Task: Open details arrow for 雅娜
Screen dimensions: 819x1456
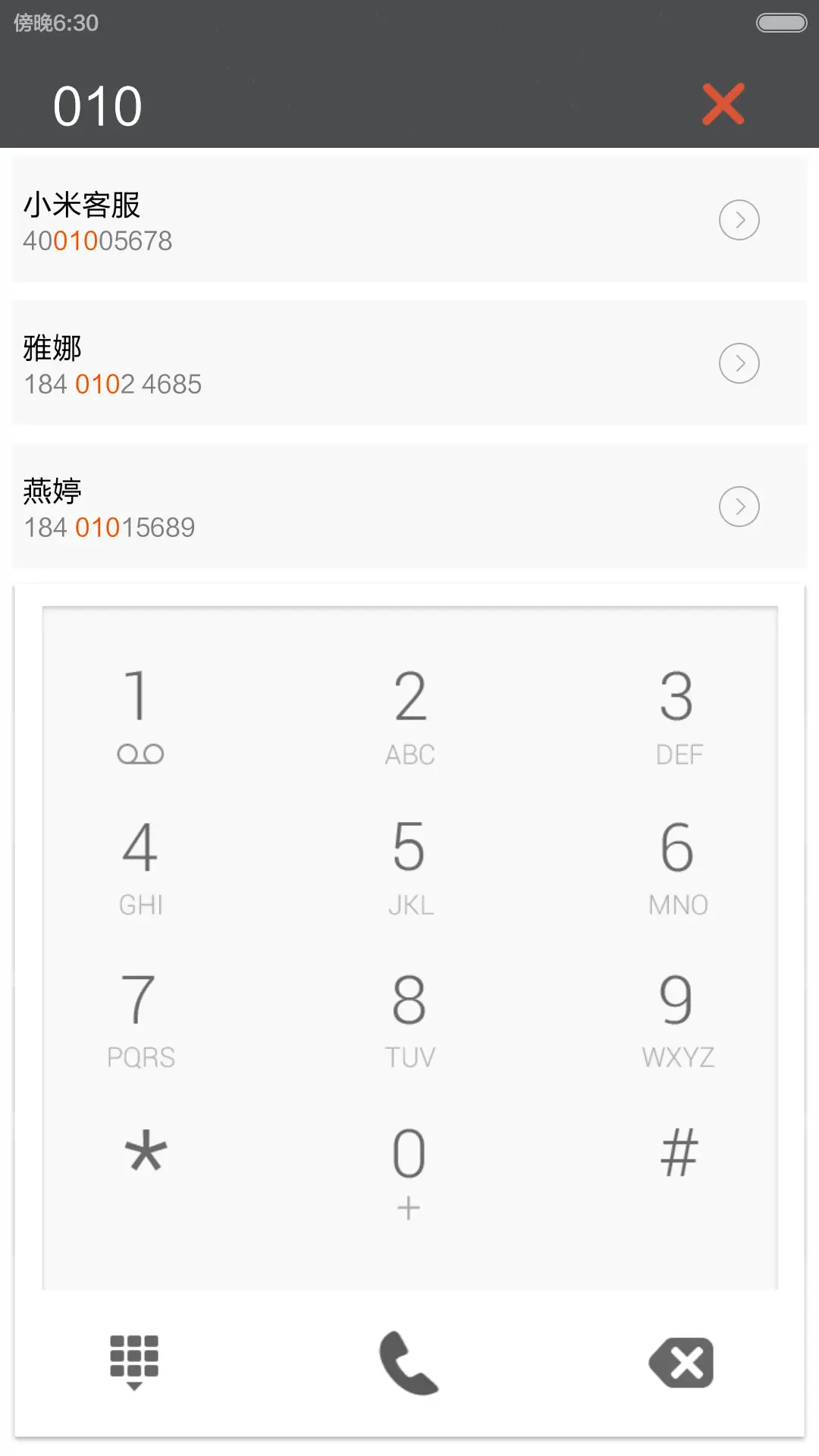Action: click(x=739, y=362)
